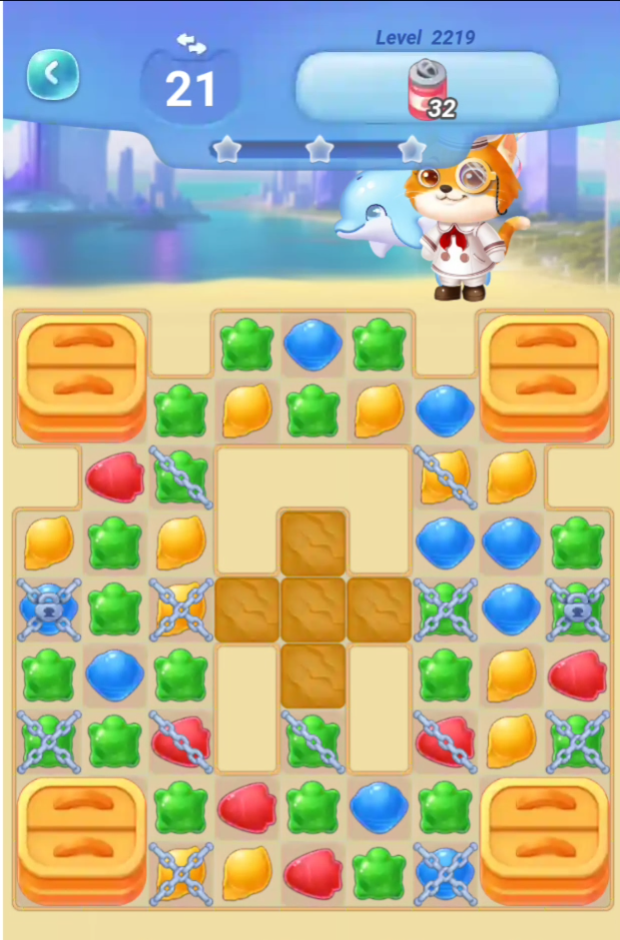The height and width of the screenshot is (940, 620).
Task: Go back using the teal arrow button
Action: coord(53,74)
